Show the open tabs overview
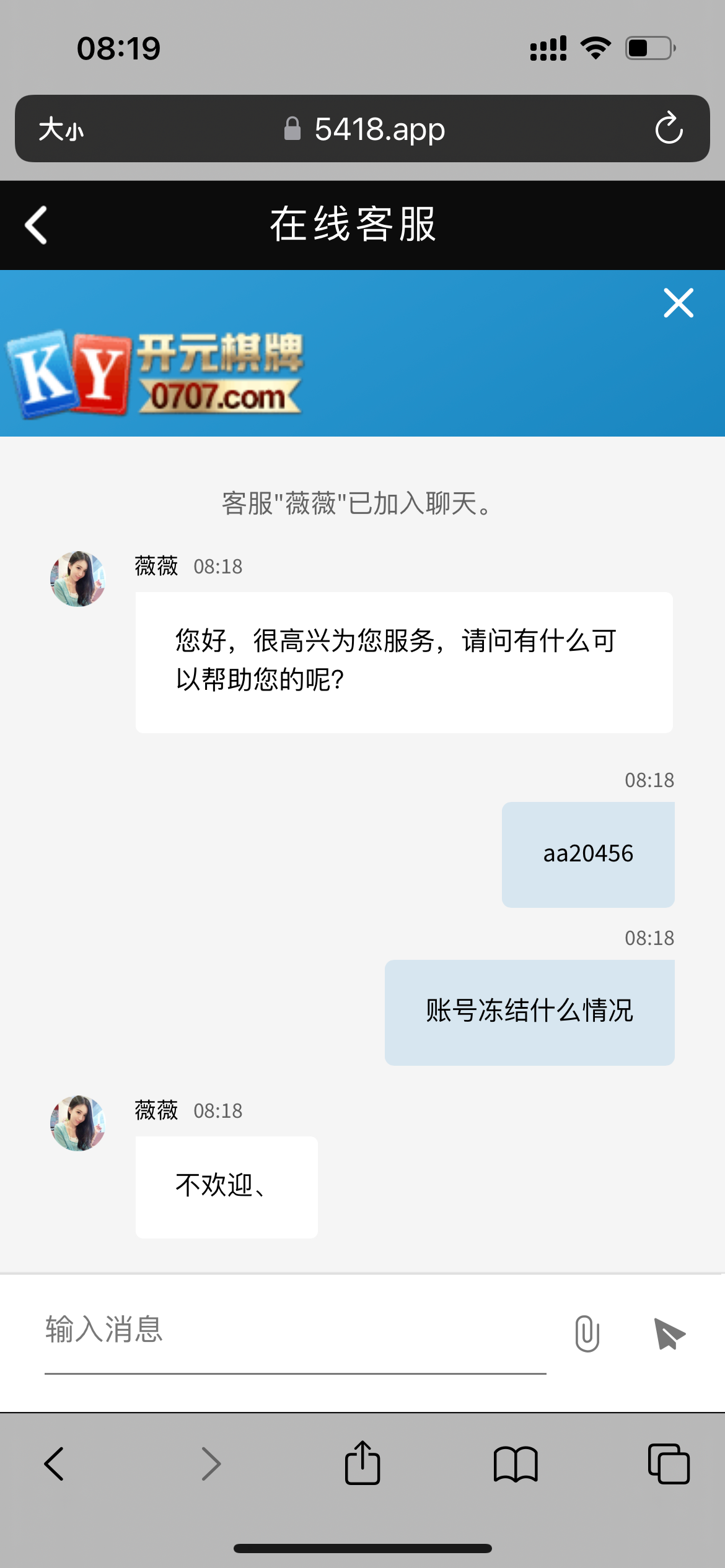The image size is (725, 1568). 668,1464
